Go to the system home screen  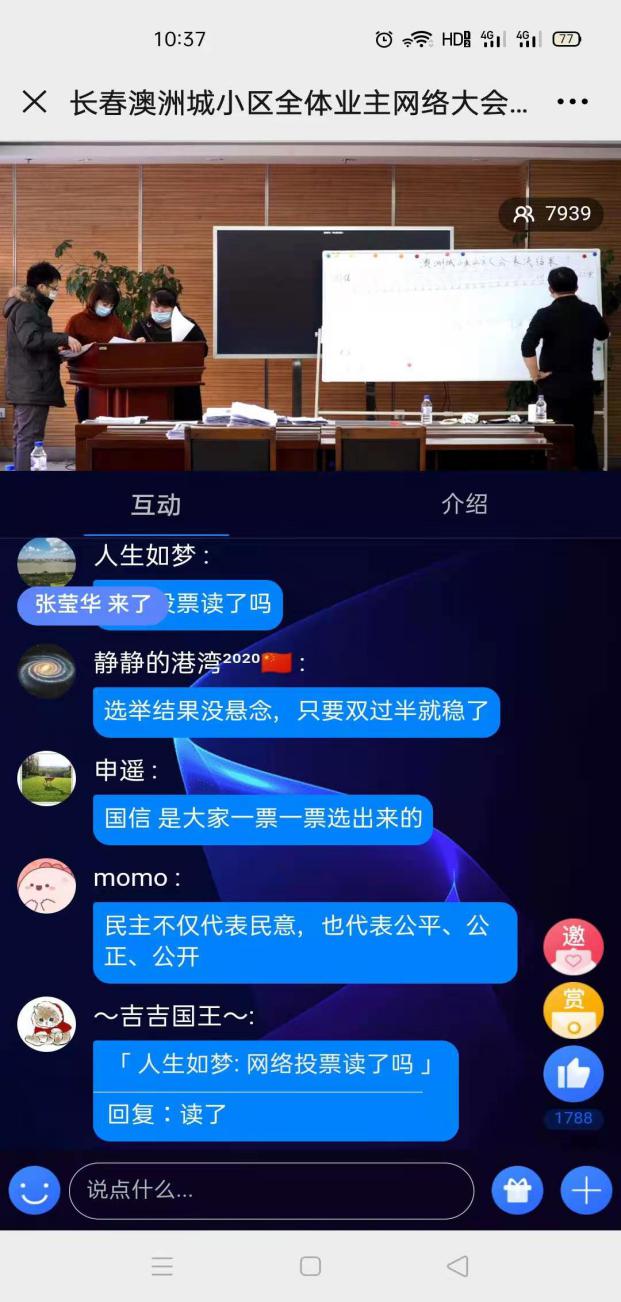[310, 1266]
